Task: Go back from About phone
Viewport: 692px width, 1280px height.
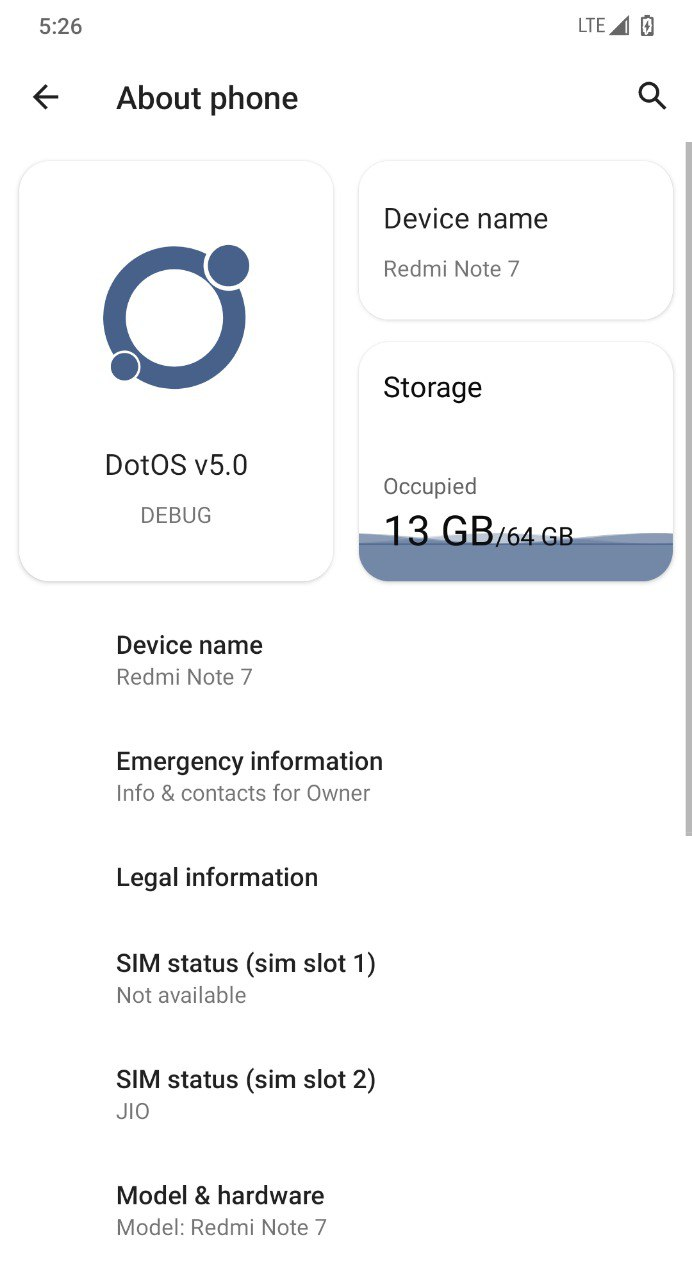Action: (x=46, y=97)
